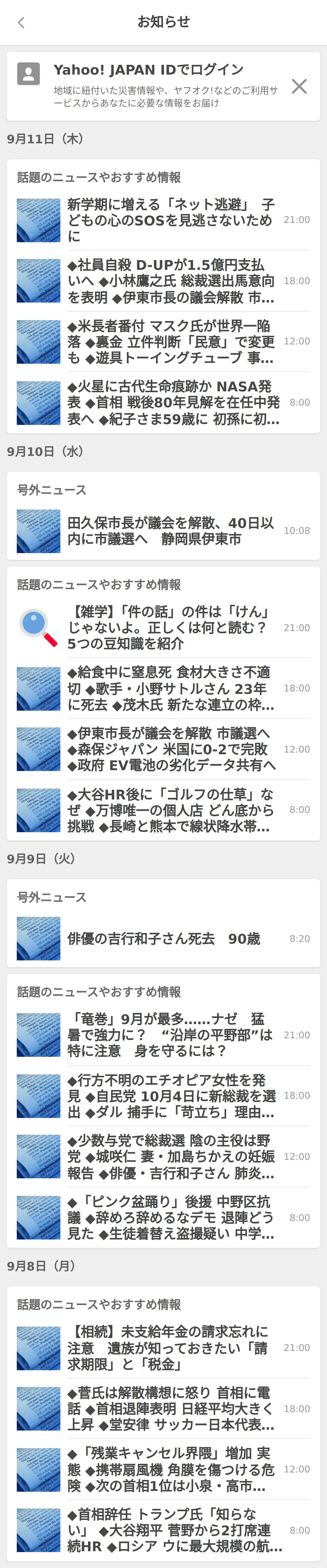The image size is (327, 1568).
Task: Read the 「竜巻」9月が最多 article
Action: pyautogui.click(x=170, y=1035)
